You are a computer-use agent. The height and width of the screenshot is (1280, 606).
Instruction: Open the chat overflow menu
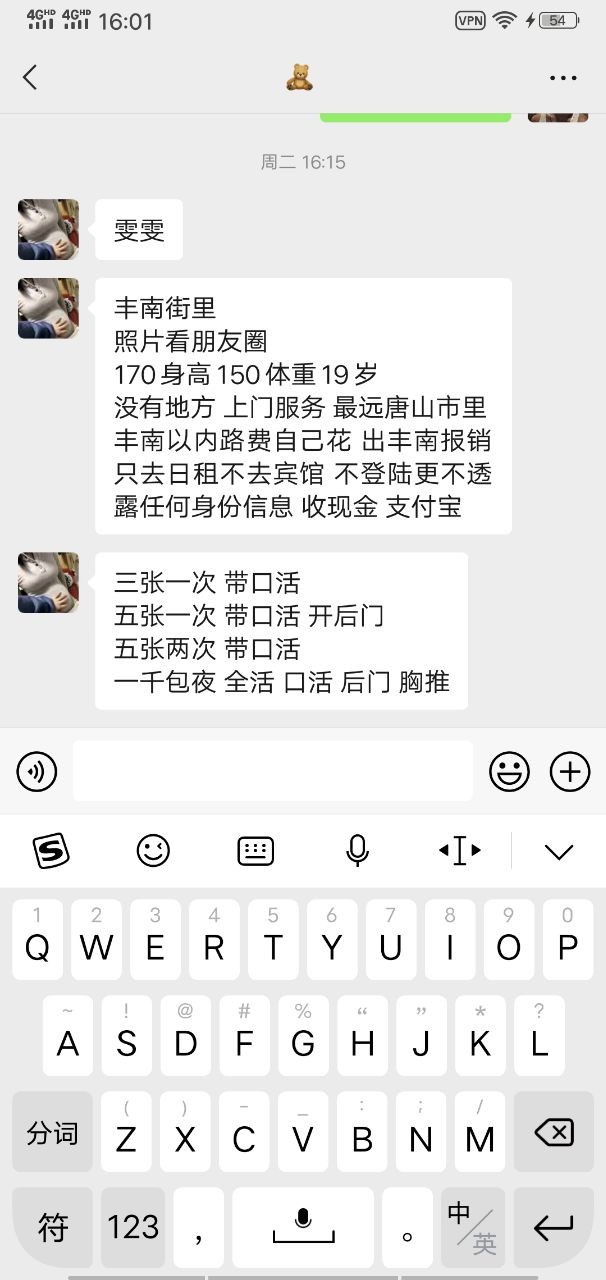pyautogui.click(x=563, y=77)
